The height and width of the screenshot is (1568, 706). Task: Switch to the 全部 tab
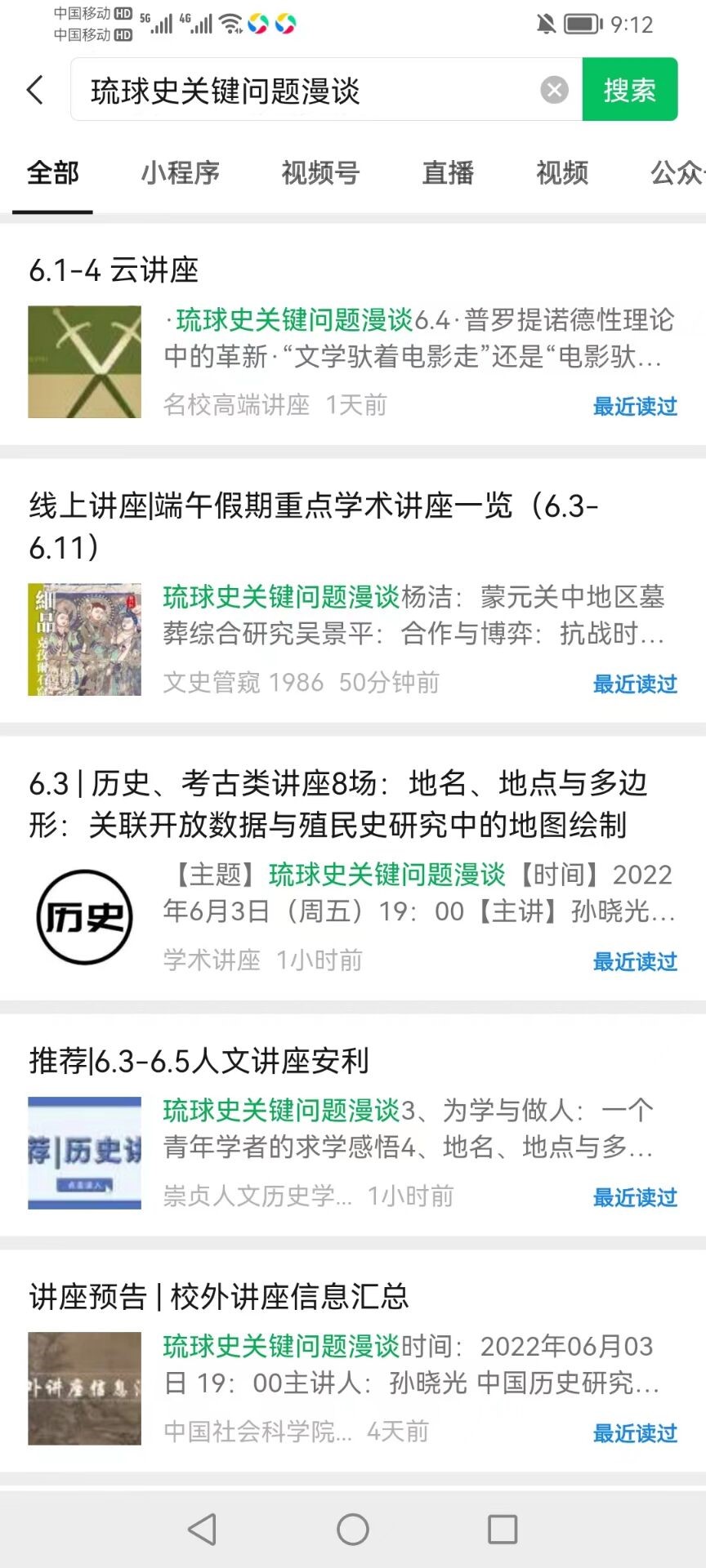(x=53, y=173)
